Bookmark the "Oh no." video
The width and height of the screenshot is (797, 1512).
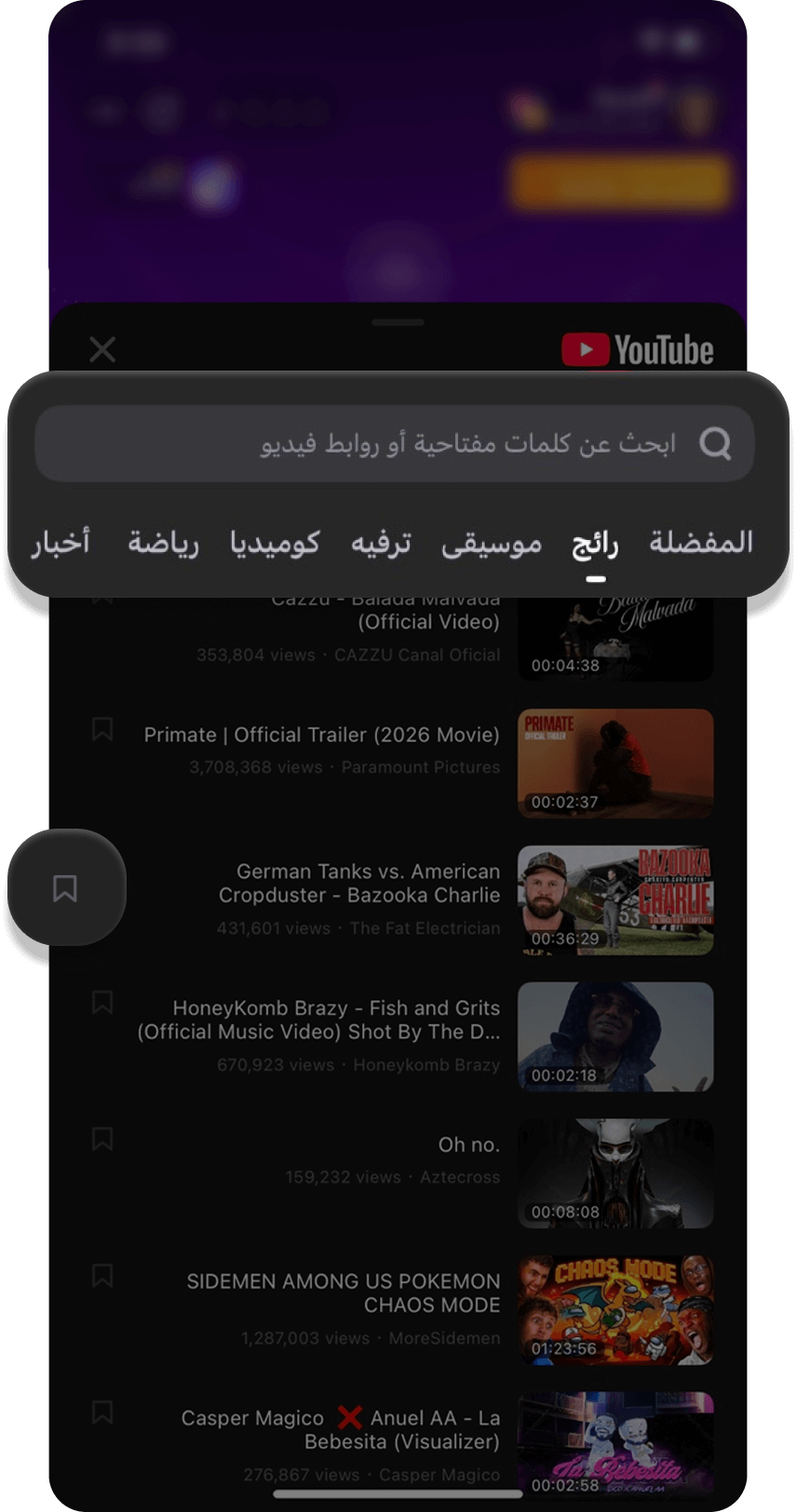tap(102, 1139)
